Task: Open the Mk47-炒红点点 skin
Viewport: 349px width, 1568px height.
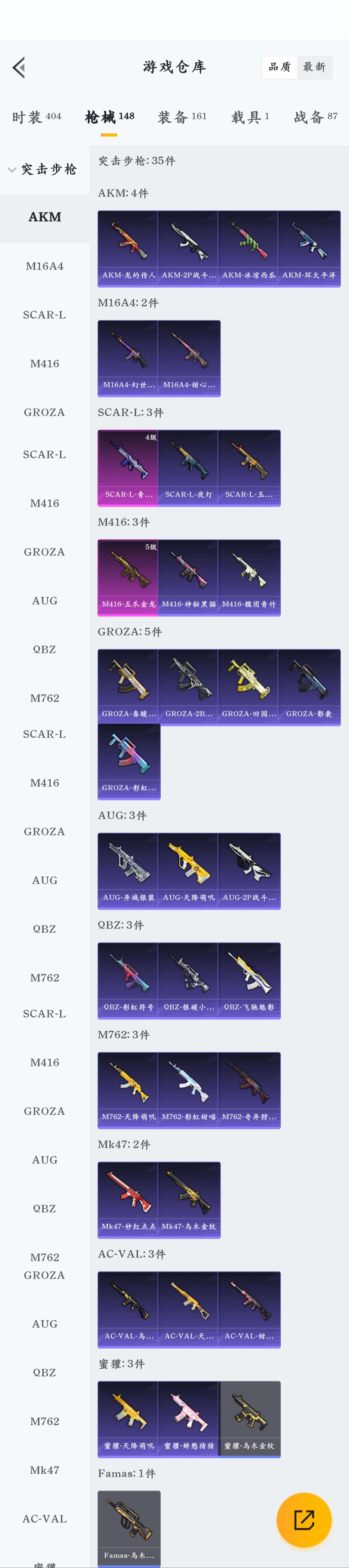Action: 128,1199
